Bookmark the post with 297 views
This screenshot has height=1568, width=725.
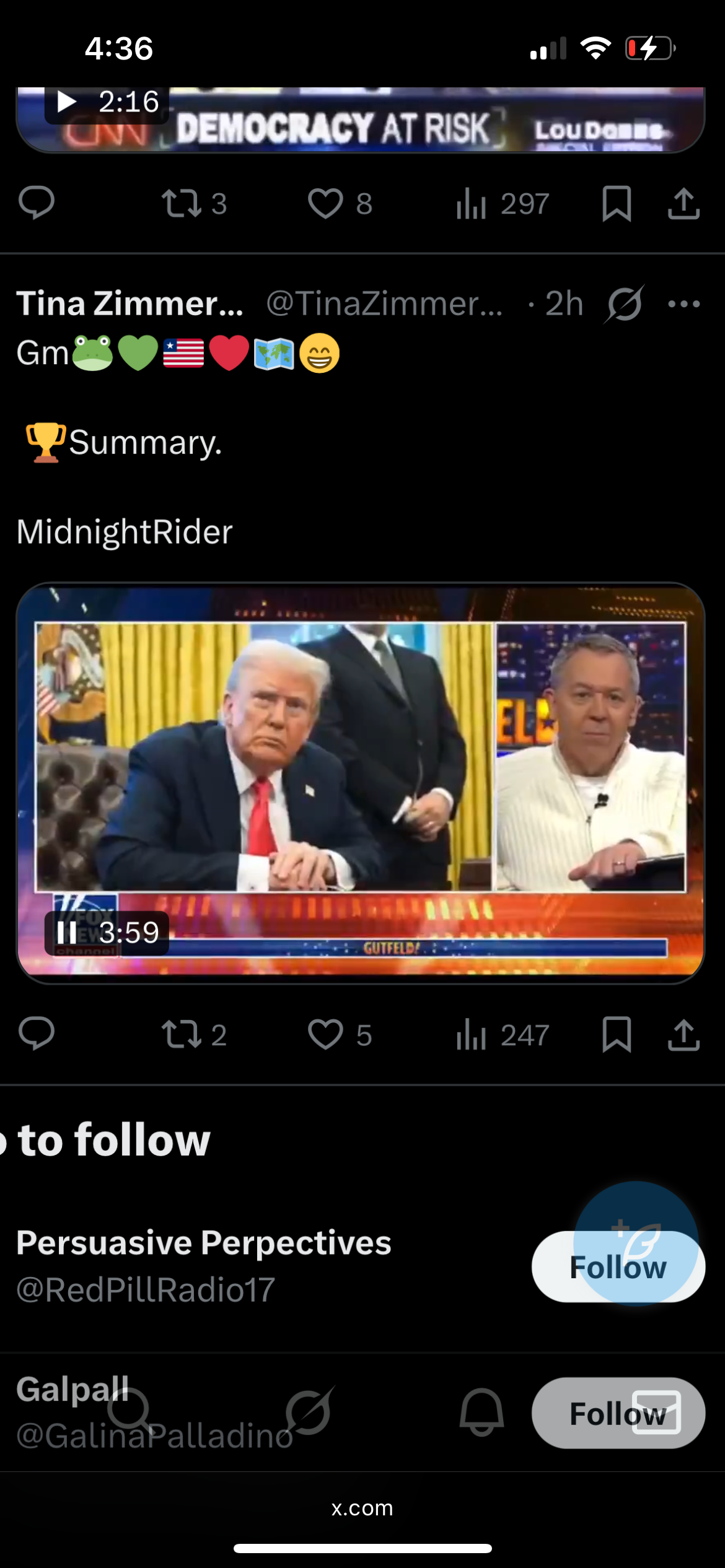pos(617,203)
